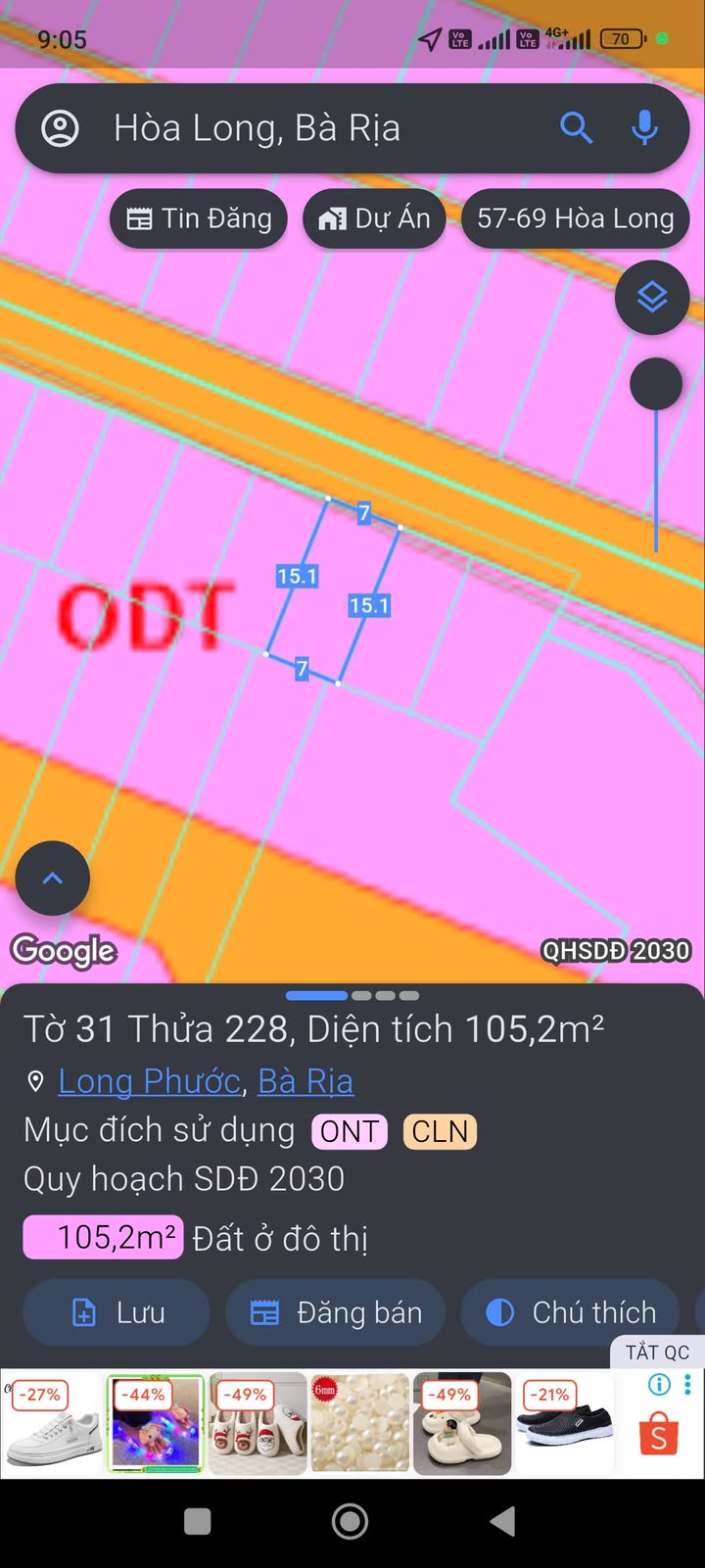Open the Chú thích legend

[x=571, y=1312]
